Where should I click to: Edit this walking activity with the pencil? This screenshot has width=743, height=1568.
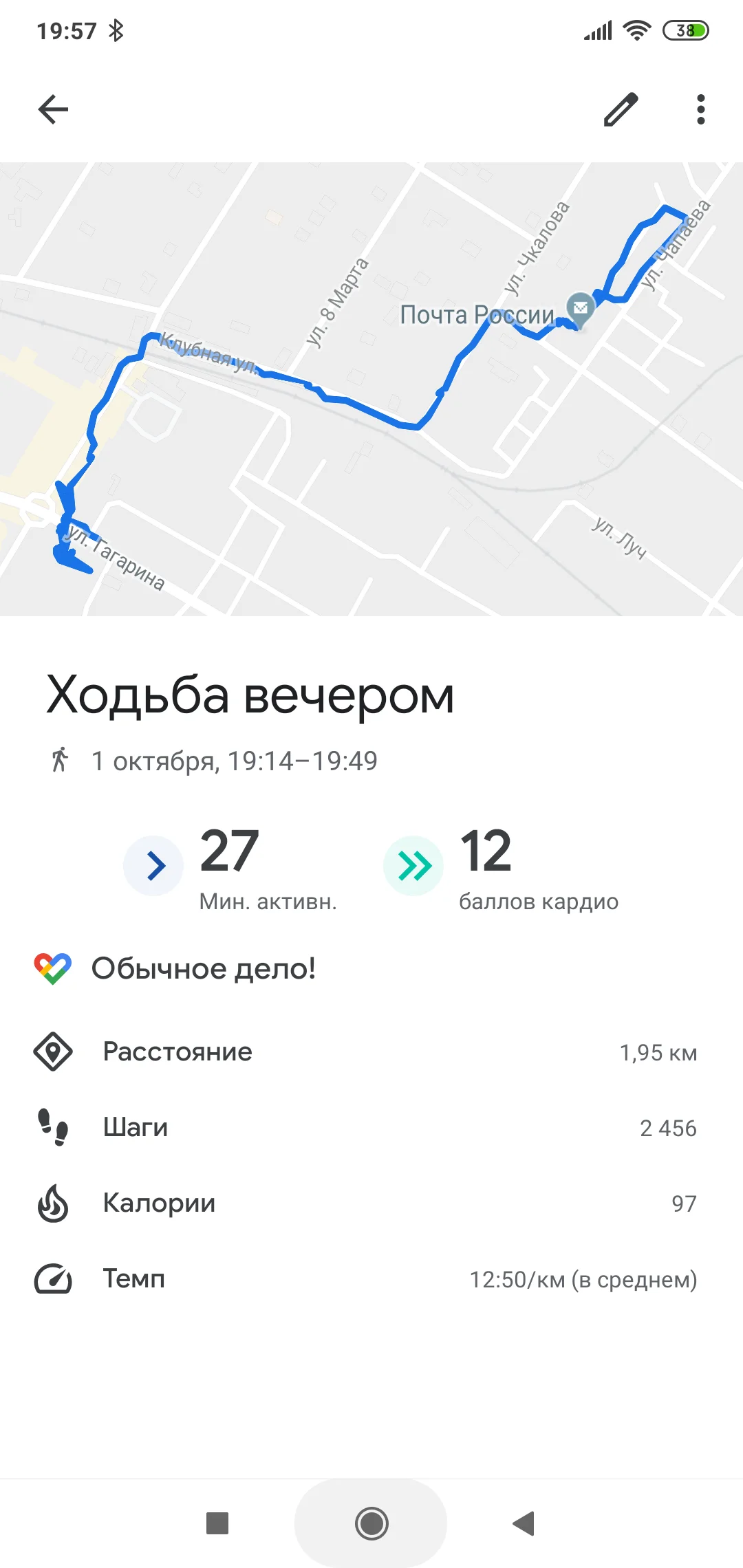(621, 109)
